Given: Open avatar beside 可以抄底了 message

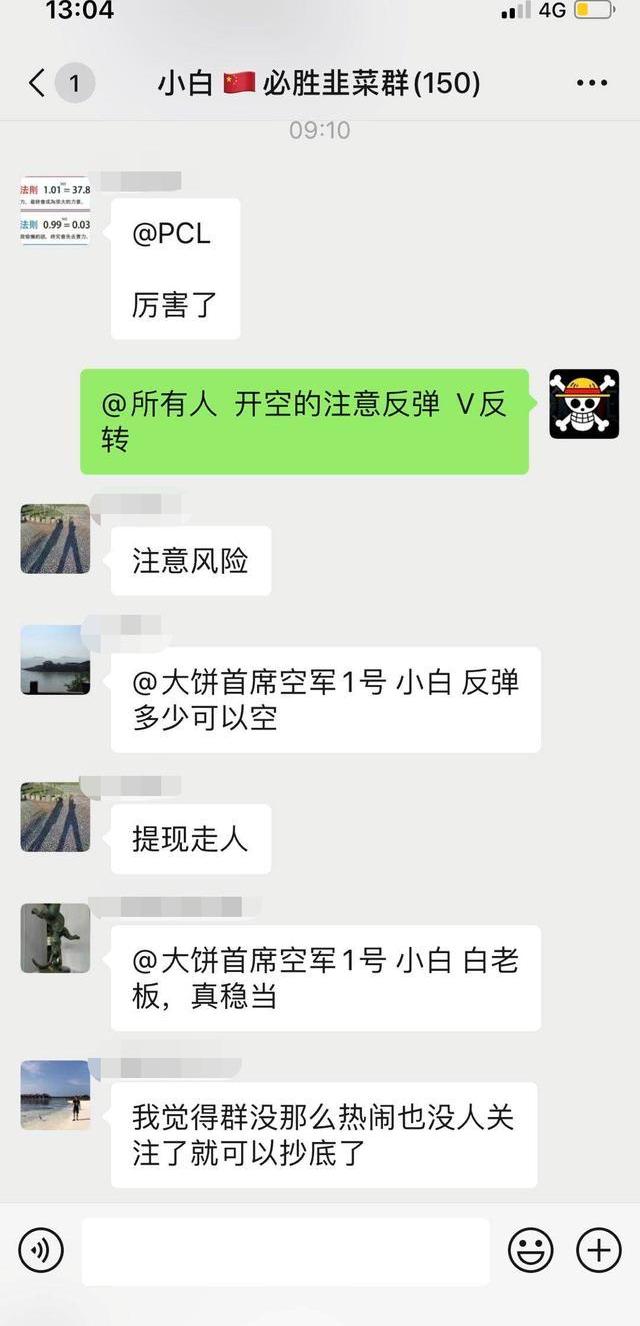Looking at the screenshot, I should coord(55,1095).
